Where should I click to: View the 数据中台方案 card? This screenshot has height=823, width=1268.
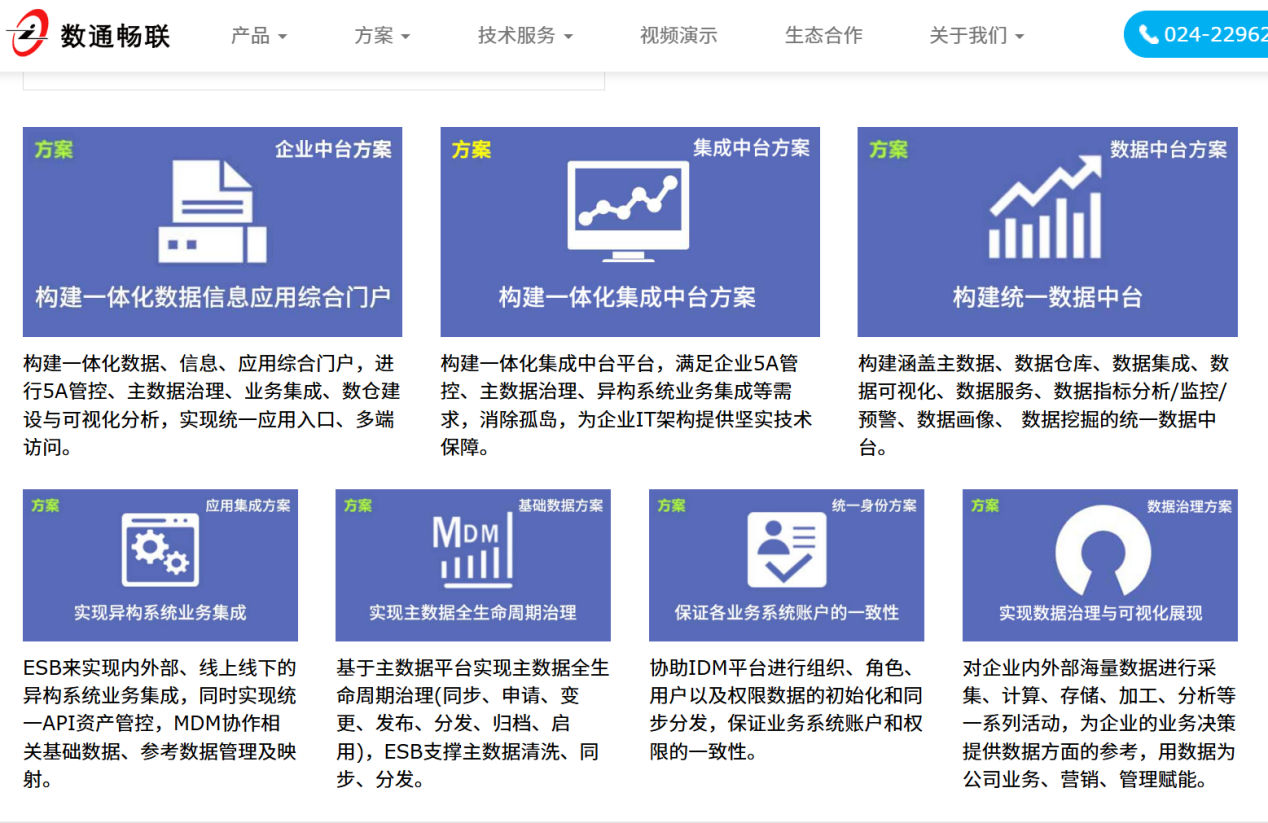coord(1047,232)
